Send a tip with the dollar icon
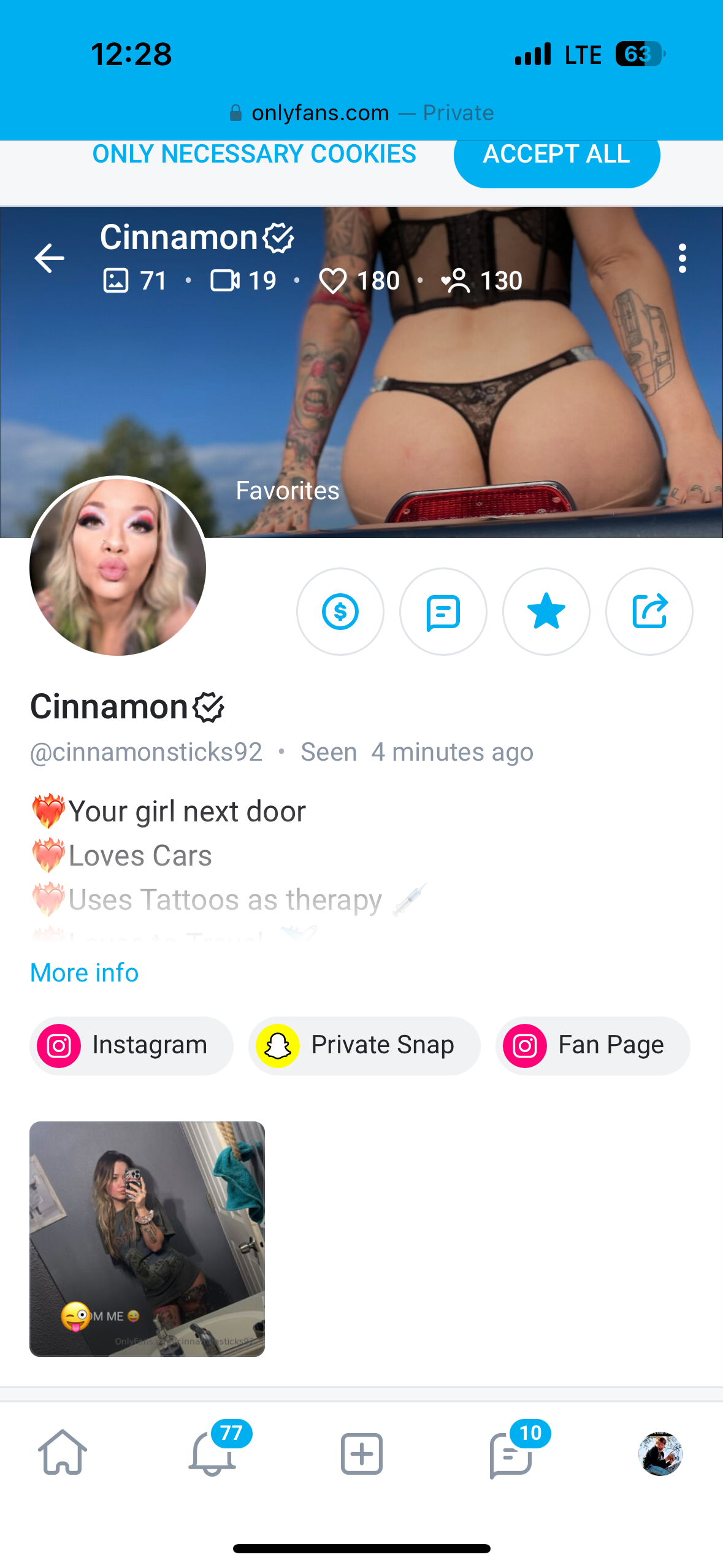Screen dimensions: 723x1568 click(340, 612)
